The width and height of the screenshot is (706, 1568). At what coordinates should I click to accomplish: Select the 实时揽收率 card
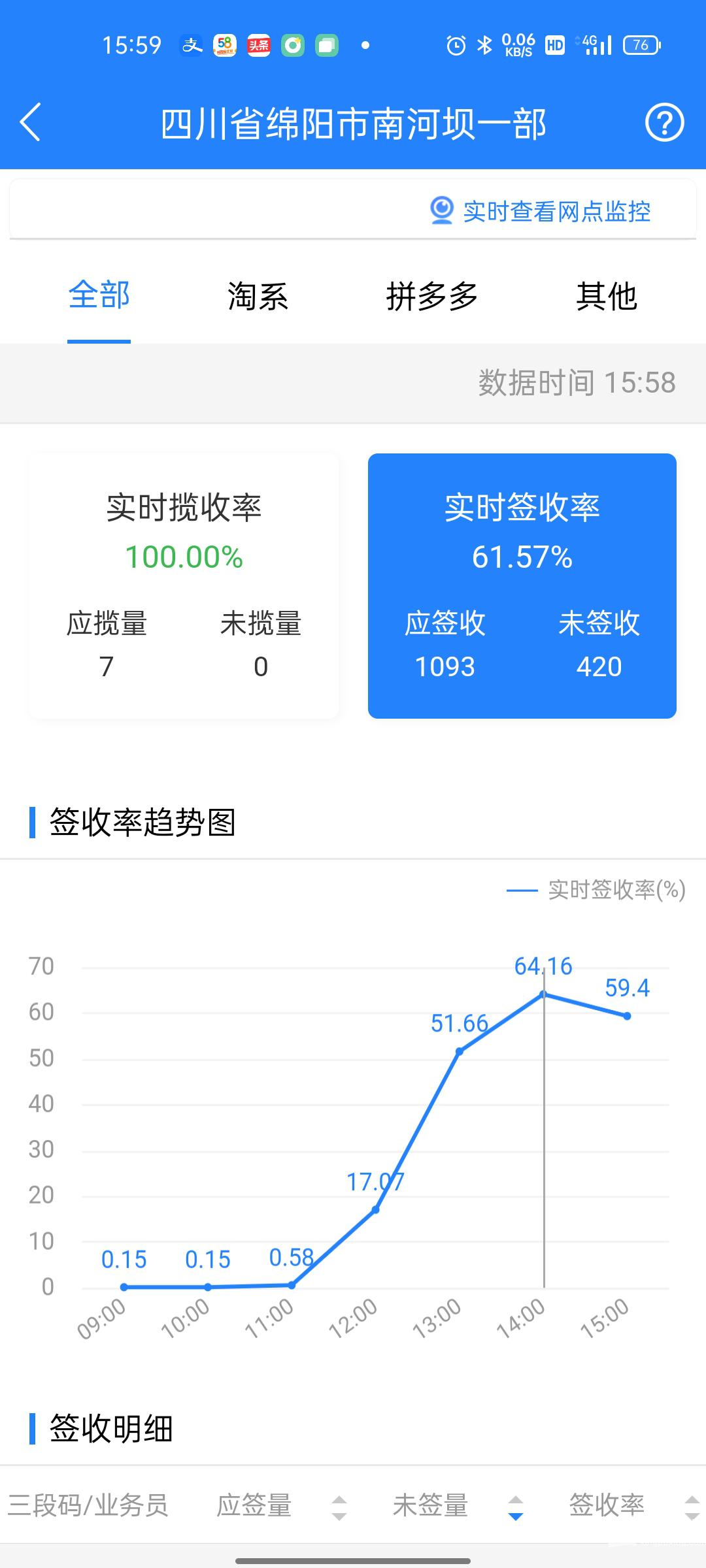tap(184, 585)
